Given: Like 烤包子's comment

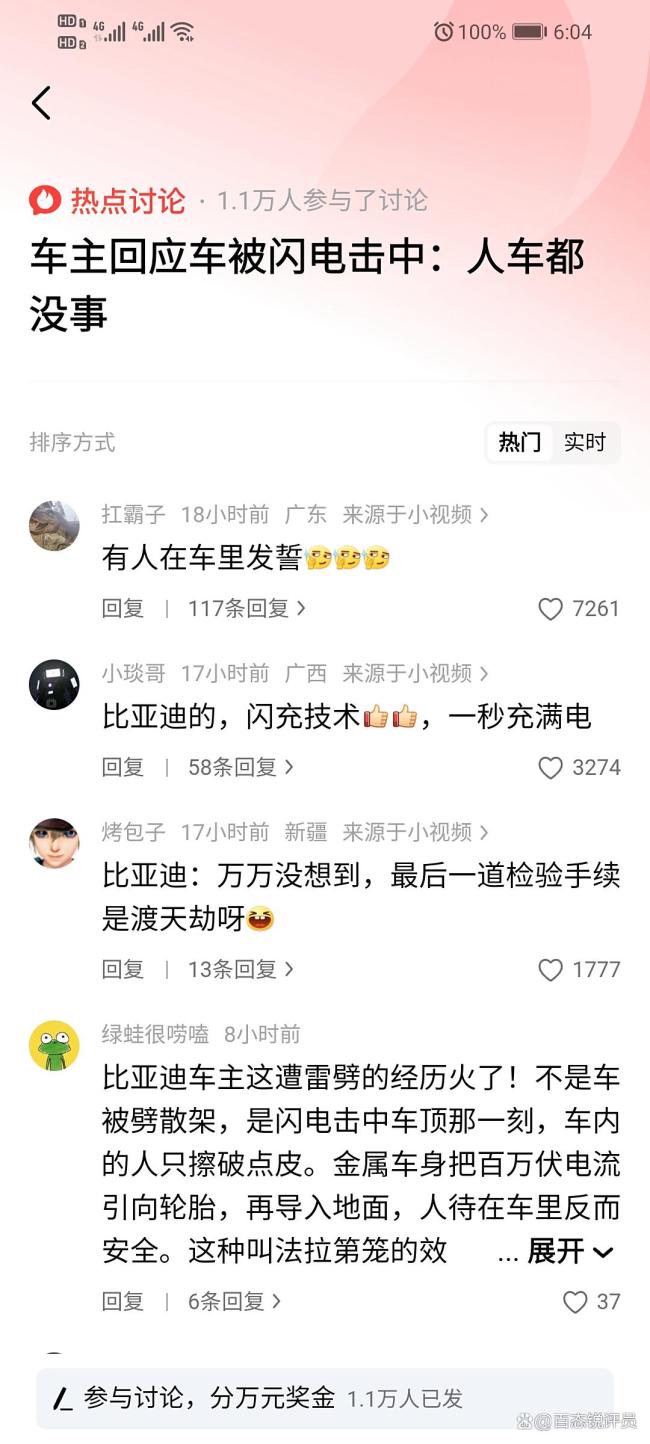Looking at the screenshot, I should click(x=551, y=970).
